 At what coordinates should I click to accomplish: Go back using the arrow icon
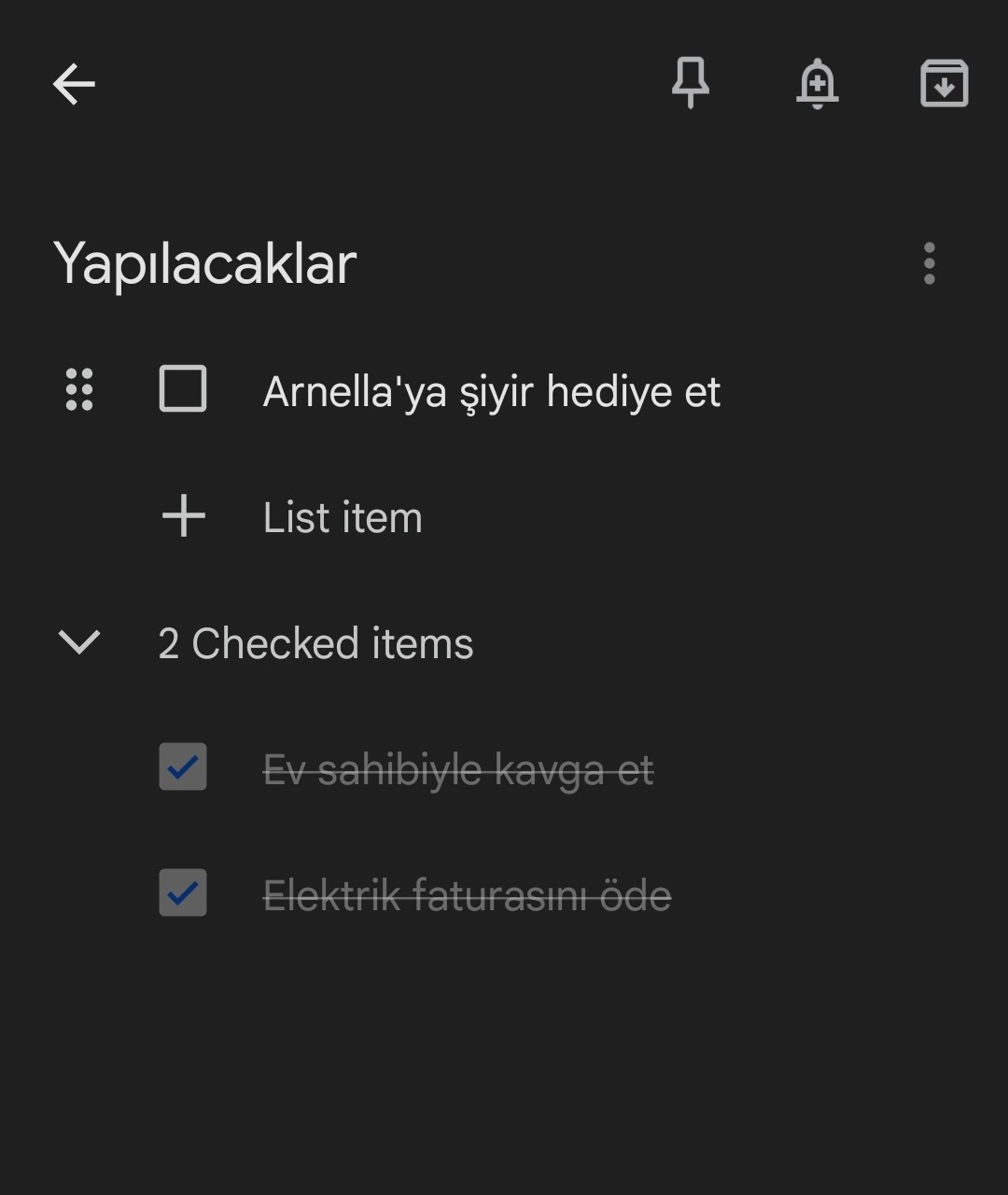coord(75,85)
